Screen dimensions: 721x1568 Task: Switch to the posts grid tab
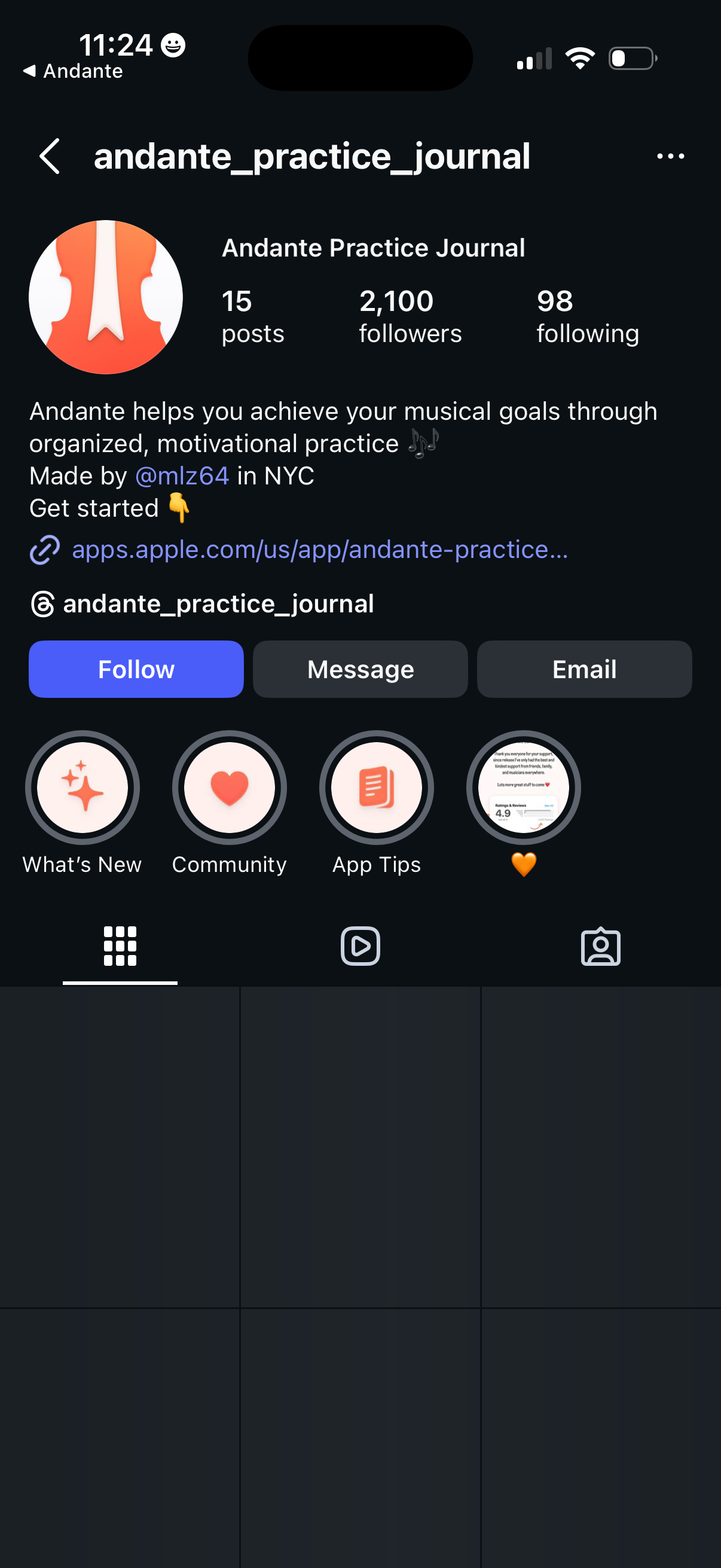(x=120, y=947)
